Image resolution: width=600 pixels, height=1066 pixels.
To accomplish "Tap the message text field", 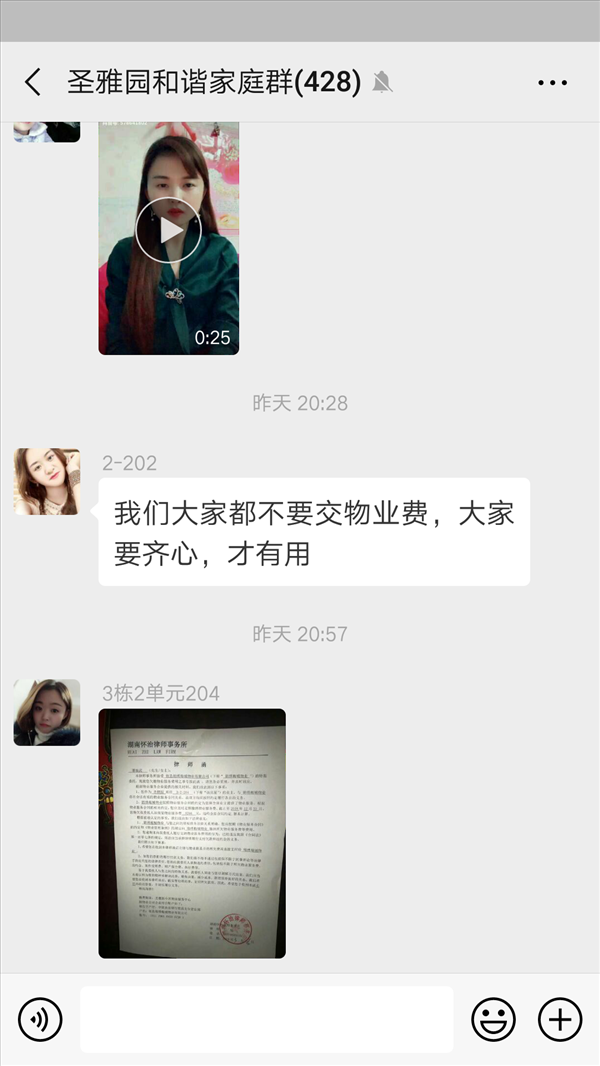I will [x=267, y=1019].
